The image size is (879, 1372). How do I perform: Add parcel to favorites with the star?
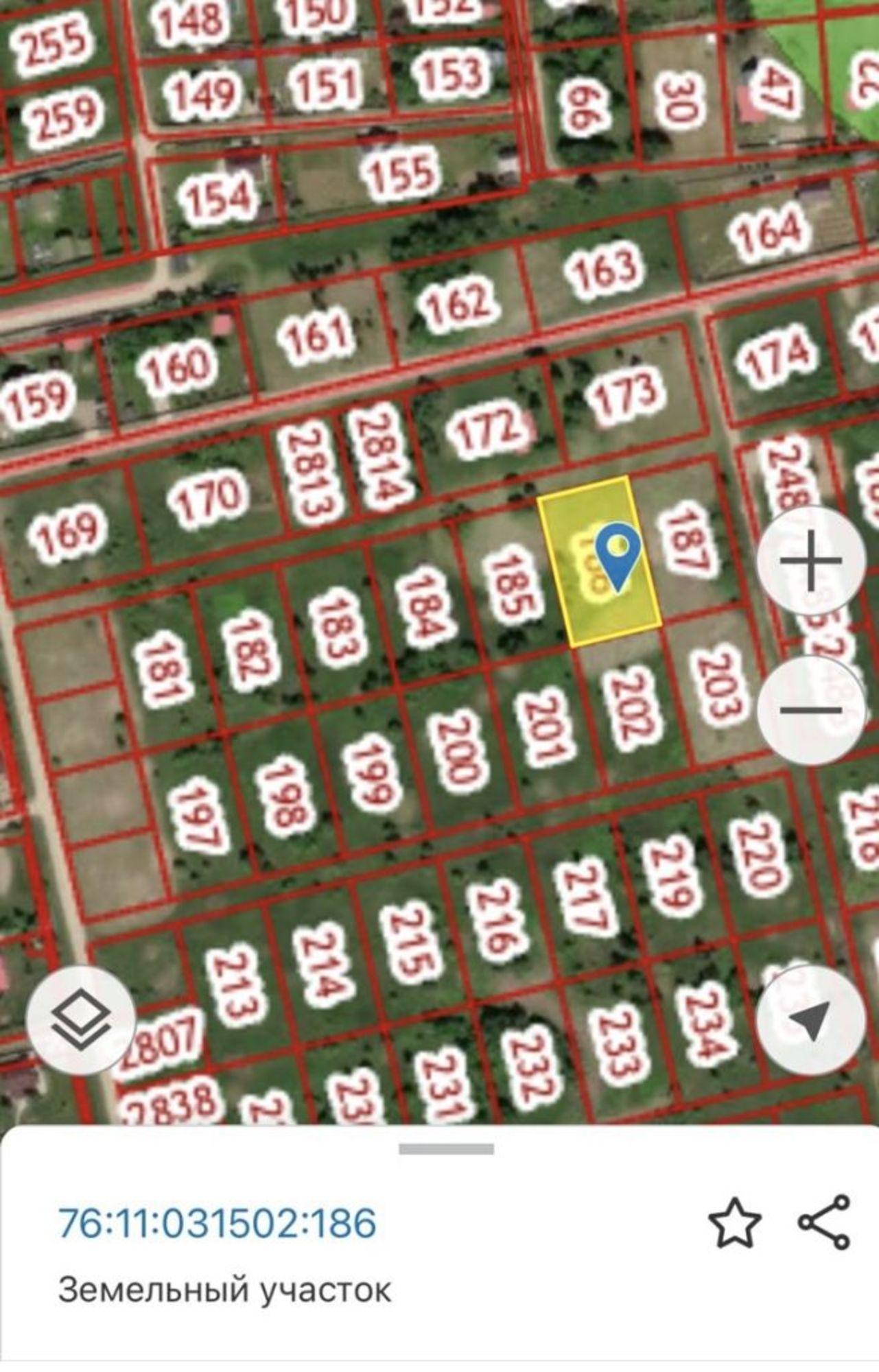(734, 1222)
